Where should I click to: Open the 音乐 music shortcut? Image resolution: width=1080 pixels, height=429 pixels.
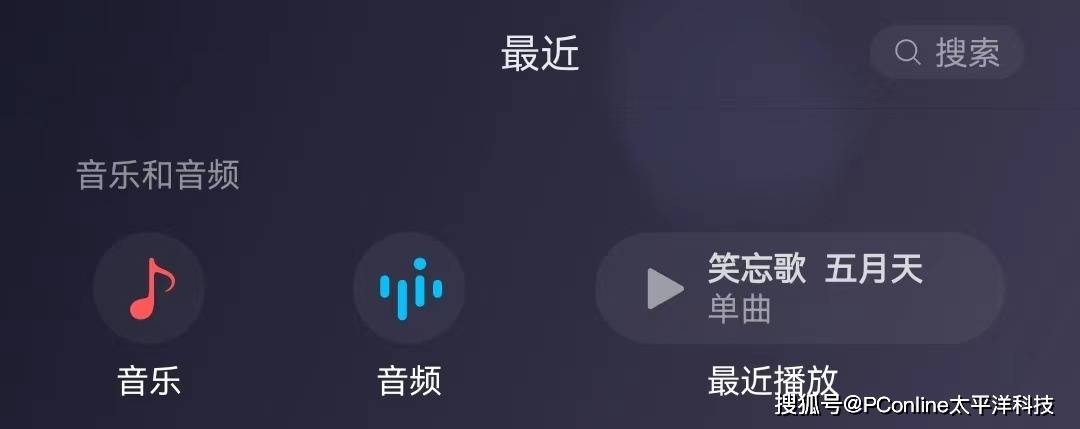[x=149, y=288]
